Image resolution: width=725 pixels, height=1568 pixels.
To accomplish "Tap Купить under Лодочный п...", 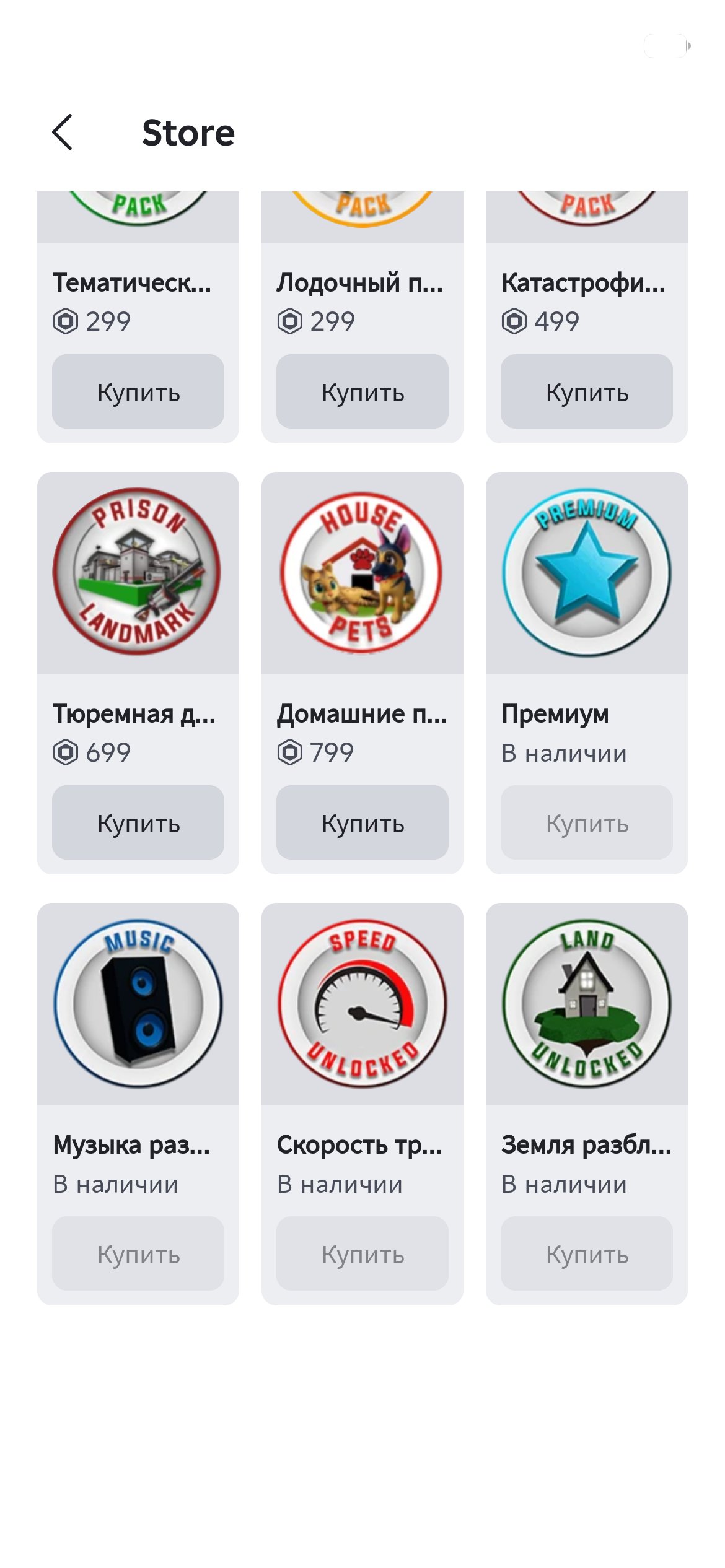I will pyautogui.click(x=362, y=391).
